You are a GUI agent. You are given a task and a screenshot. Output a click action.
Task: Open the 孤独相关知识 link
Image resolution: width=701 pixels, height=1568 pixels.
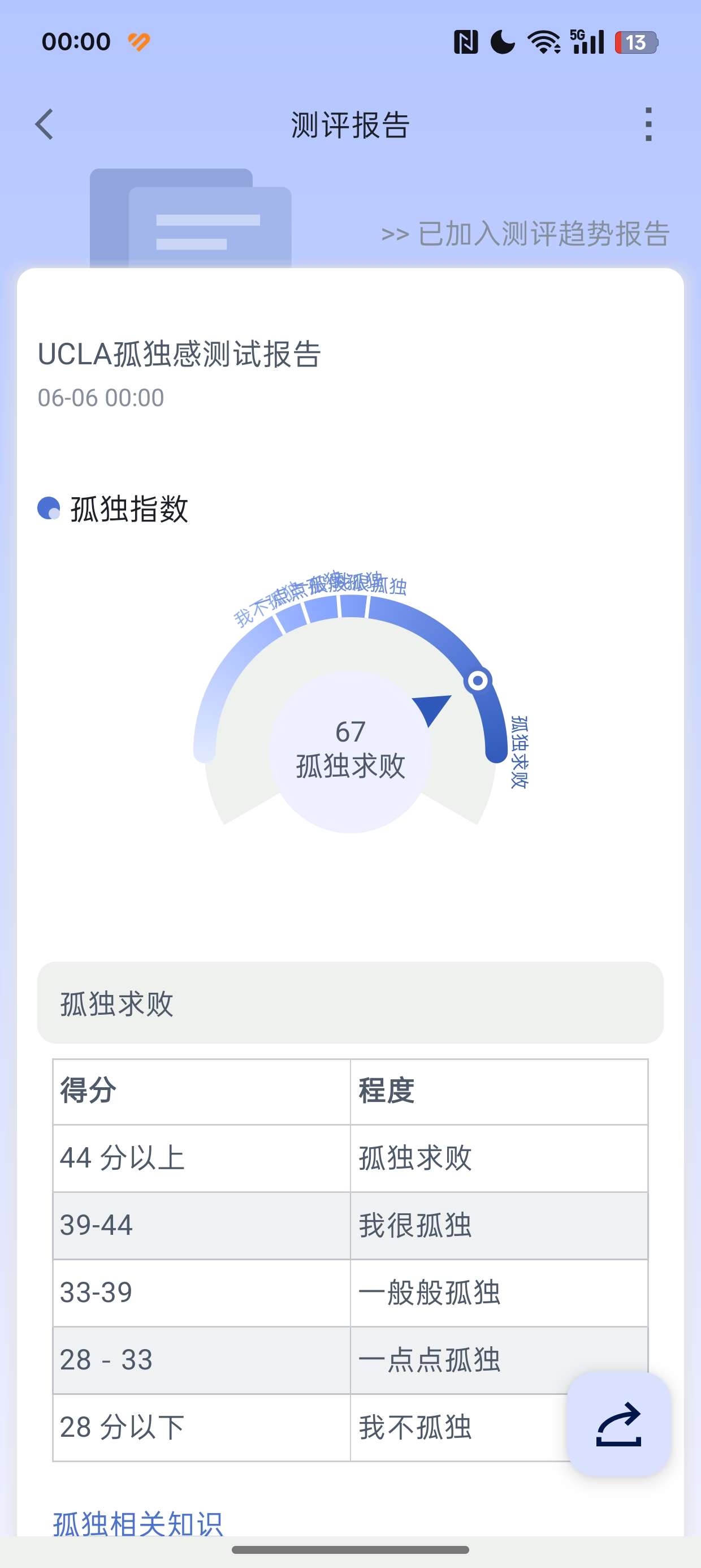[138, 1523]
